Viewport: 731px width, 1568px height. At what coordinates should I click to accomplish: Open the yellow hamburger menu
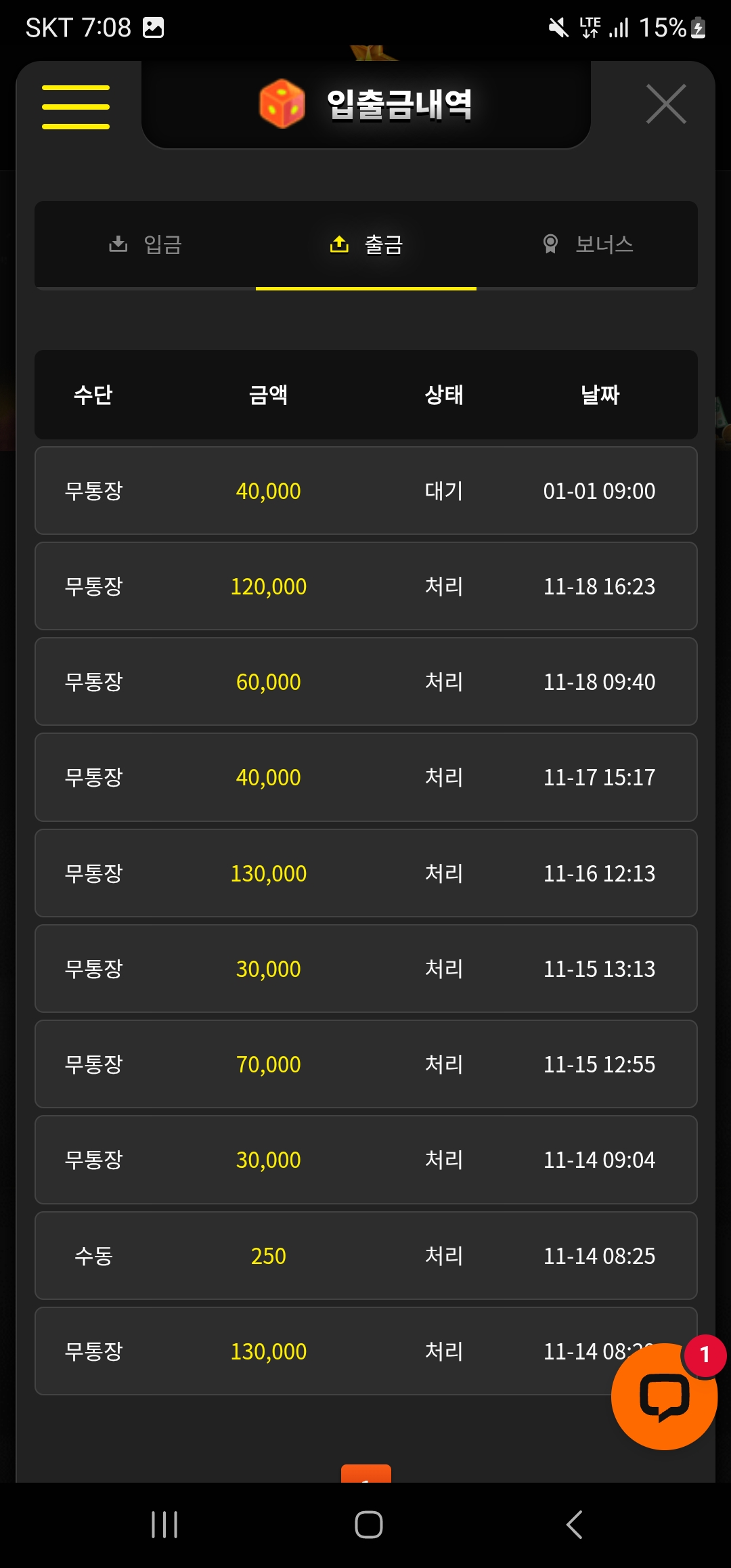click(x=76, y=107)
